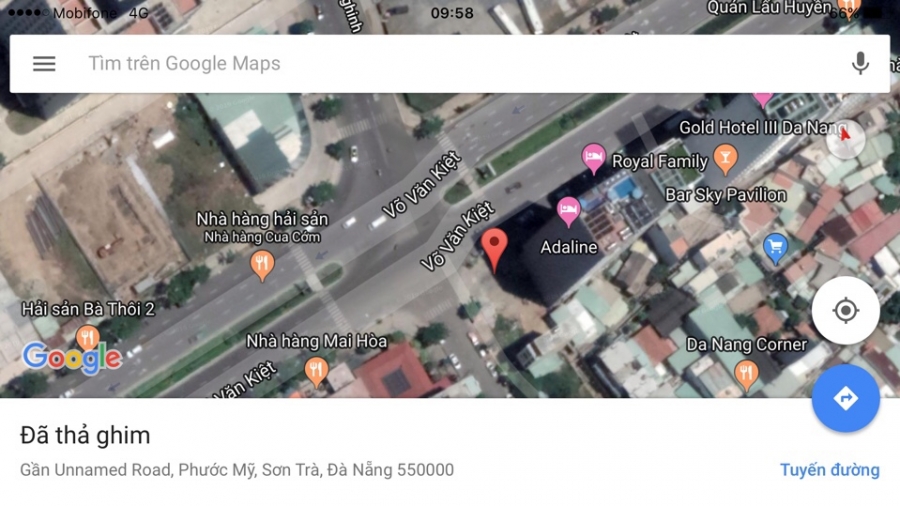Start voice search with the microphone
Screen dimensions: 900x506
tap(859, 64)
